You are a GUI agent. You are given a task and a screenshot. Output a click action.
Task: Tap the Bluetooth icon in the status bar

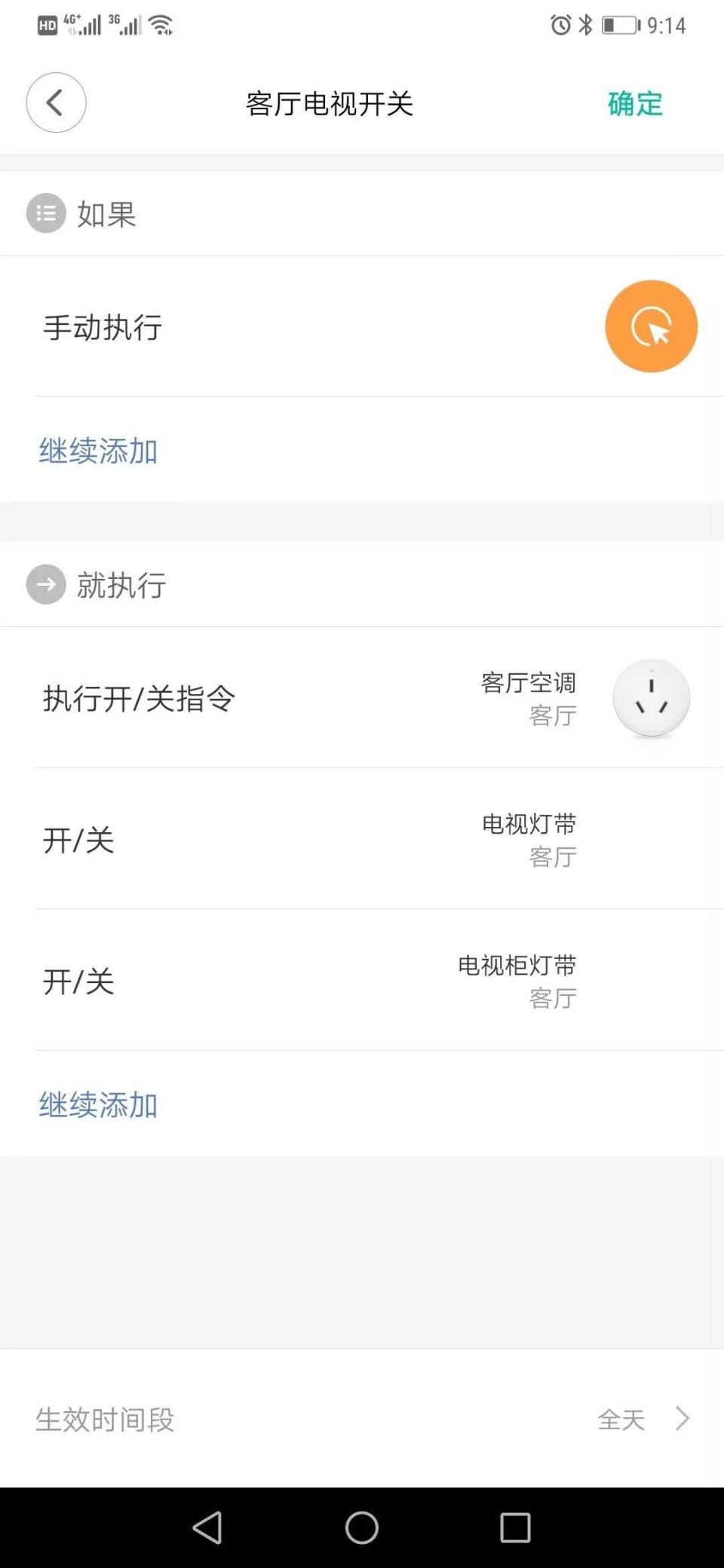click(x=586, y=25)
